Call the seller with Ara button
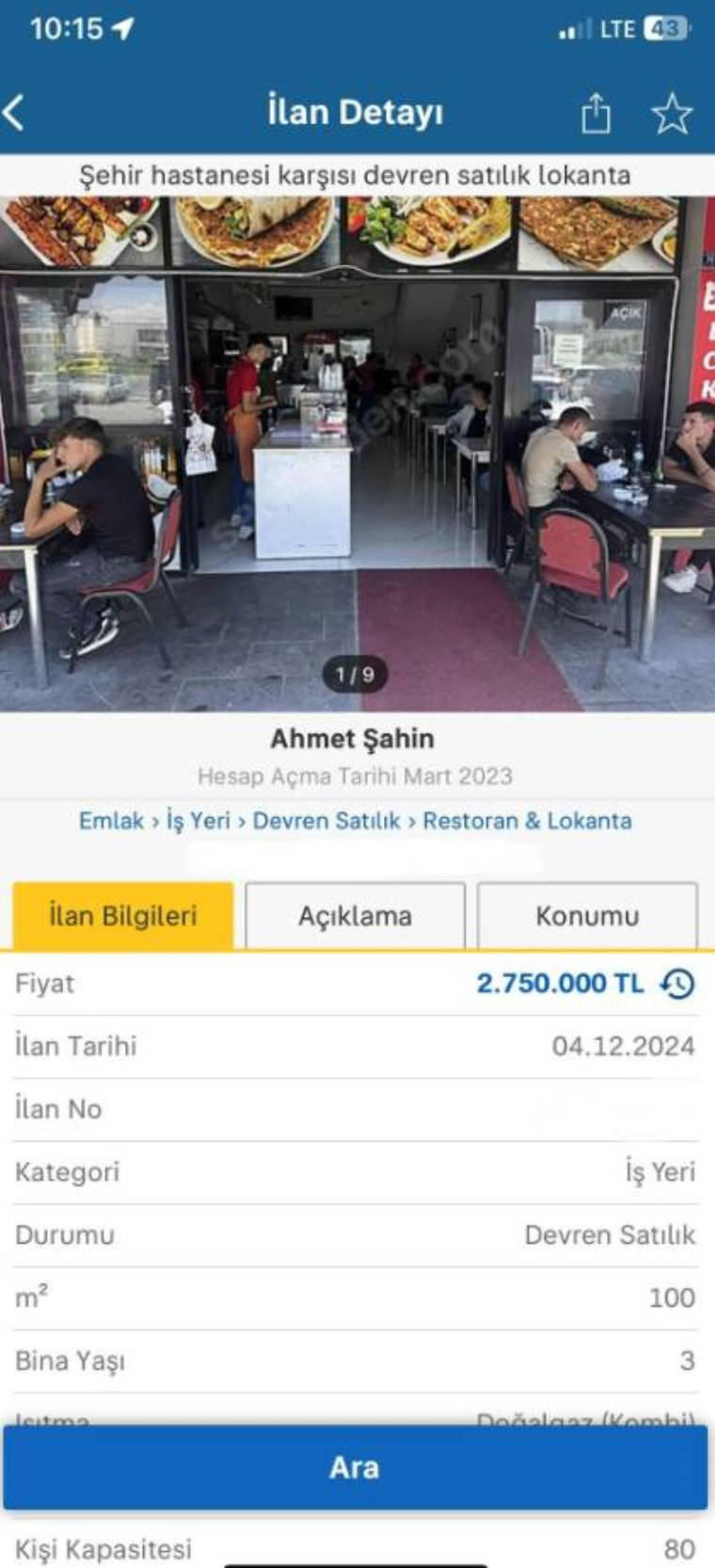 click(356, 1467)
